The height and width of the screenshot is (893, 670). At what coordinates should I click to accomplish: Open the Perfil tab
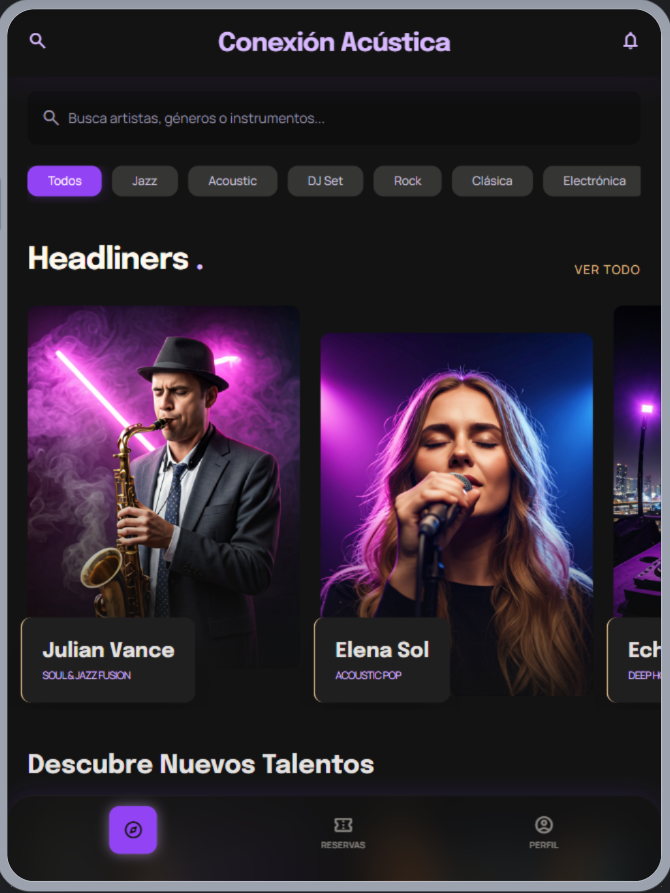[x=543, y=832]
